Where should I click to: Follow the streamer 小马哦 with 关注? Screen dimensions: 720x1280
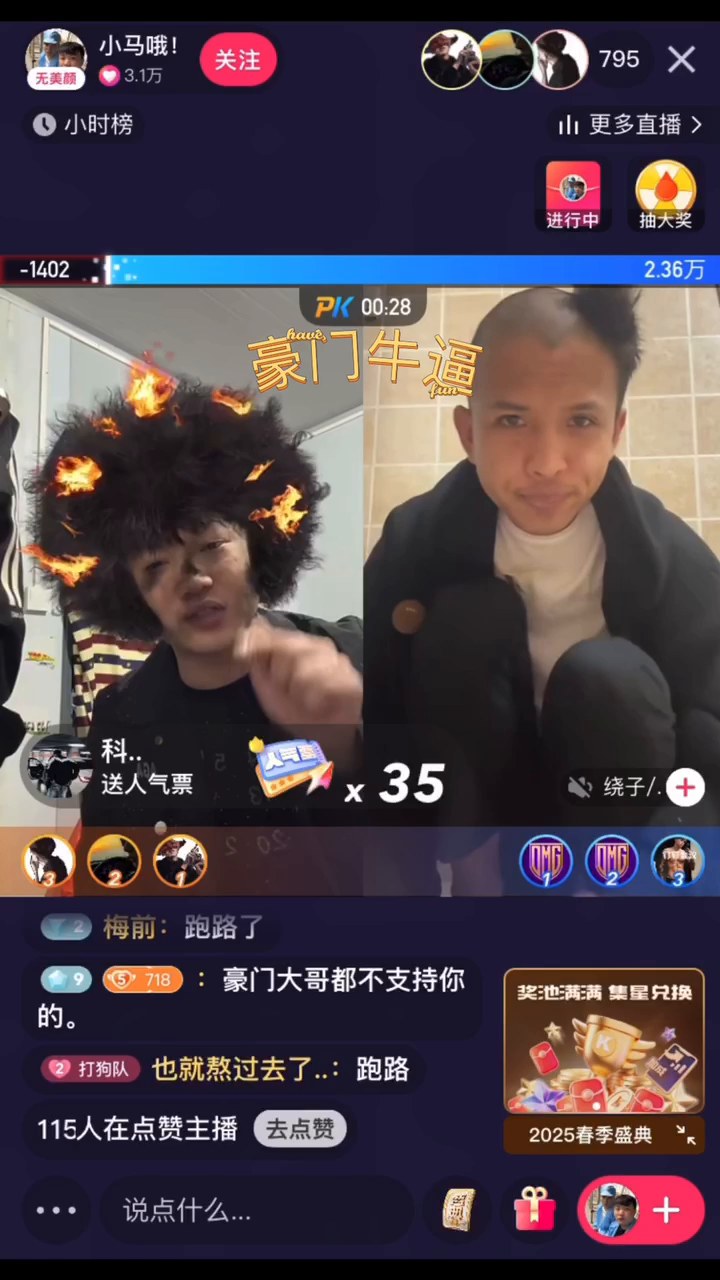[238, 60]
